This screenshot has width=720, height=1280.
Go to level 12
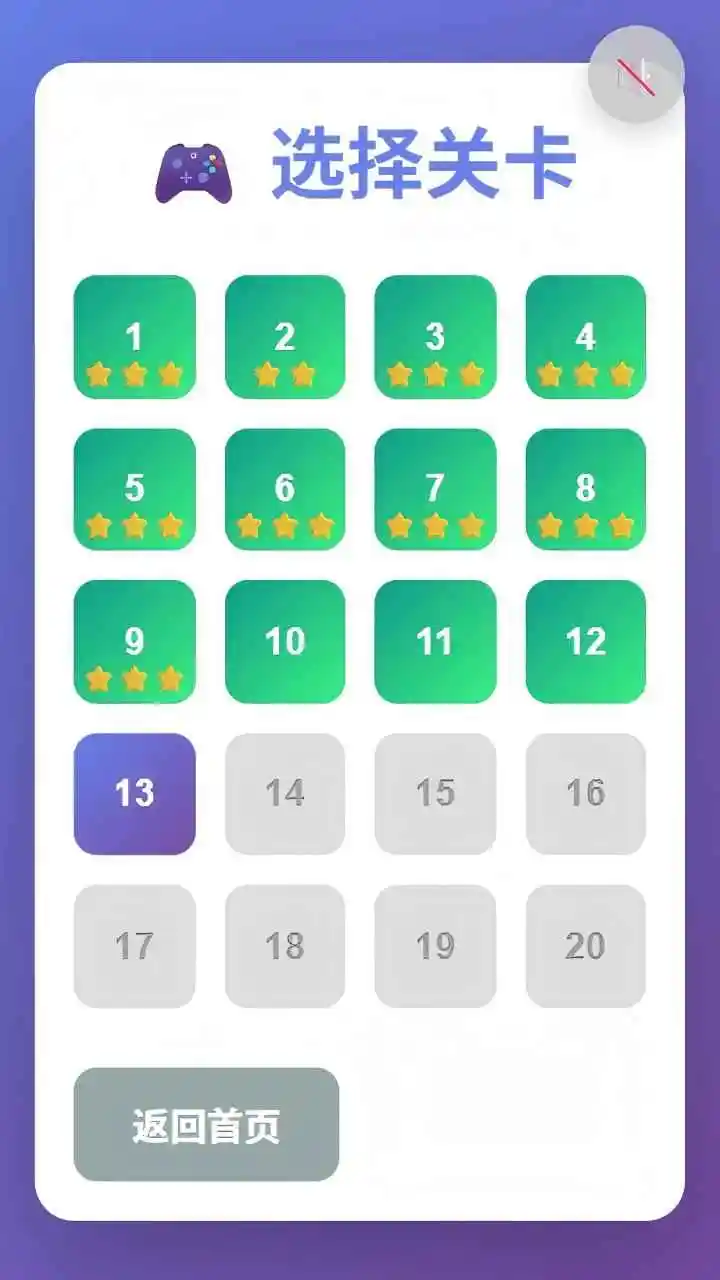pyautogui.click(x=586, y=641)
